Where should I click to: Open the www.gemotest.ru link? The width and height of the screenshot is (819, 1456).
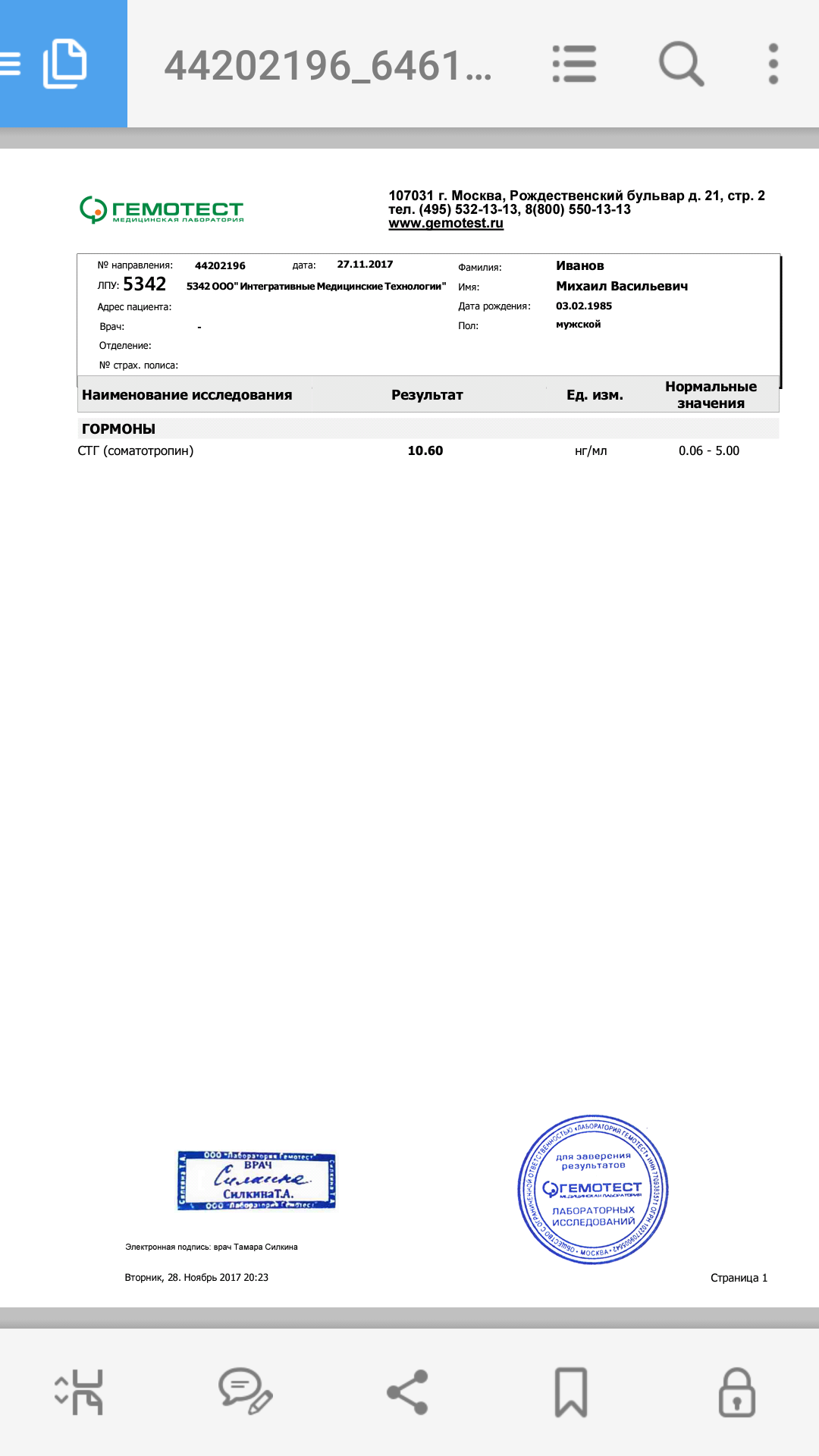(446, 224)
